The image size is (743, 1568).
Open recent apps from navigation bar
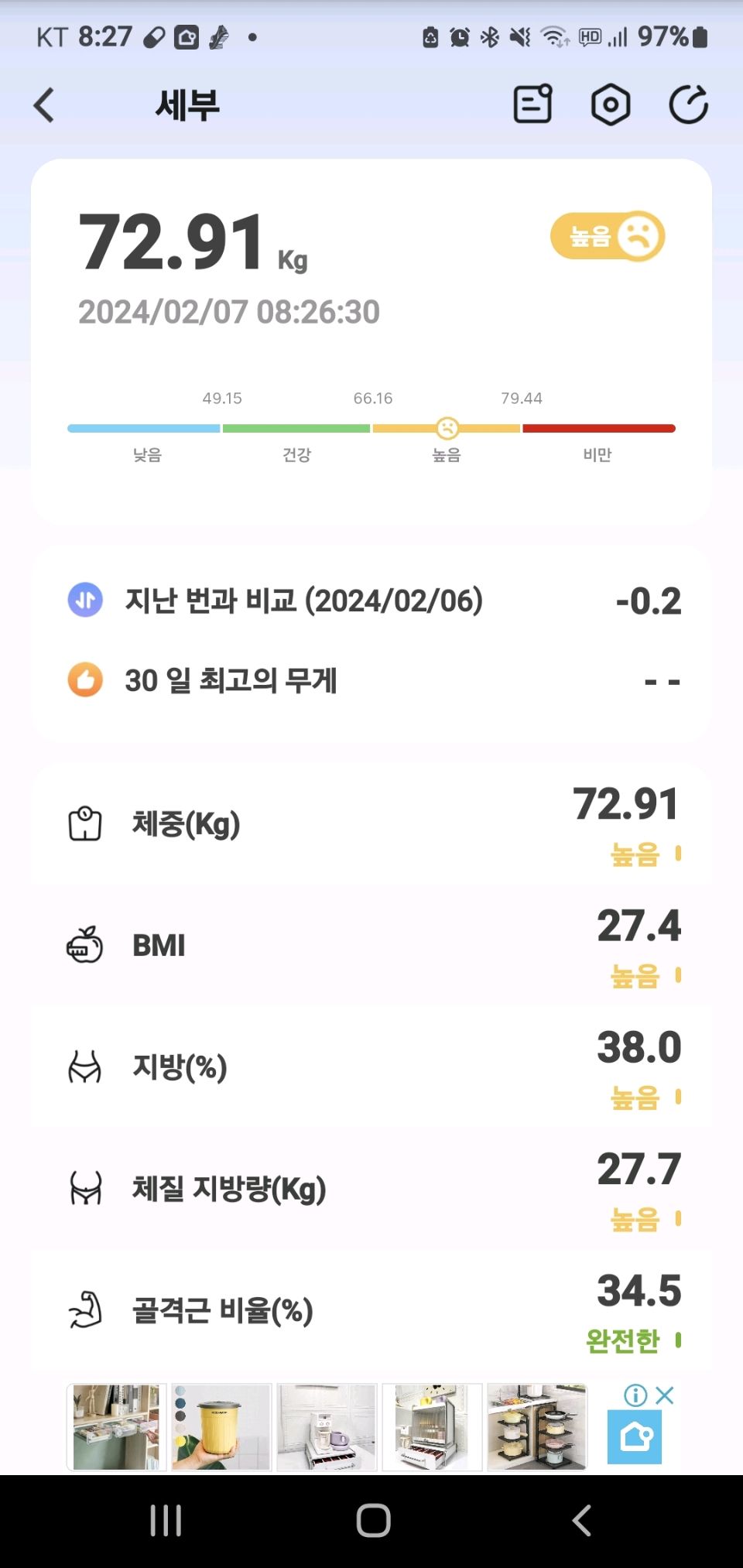166,1520
